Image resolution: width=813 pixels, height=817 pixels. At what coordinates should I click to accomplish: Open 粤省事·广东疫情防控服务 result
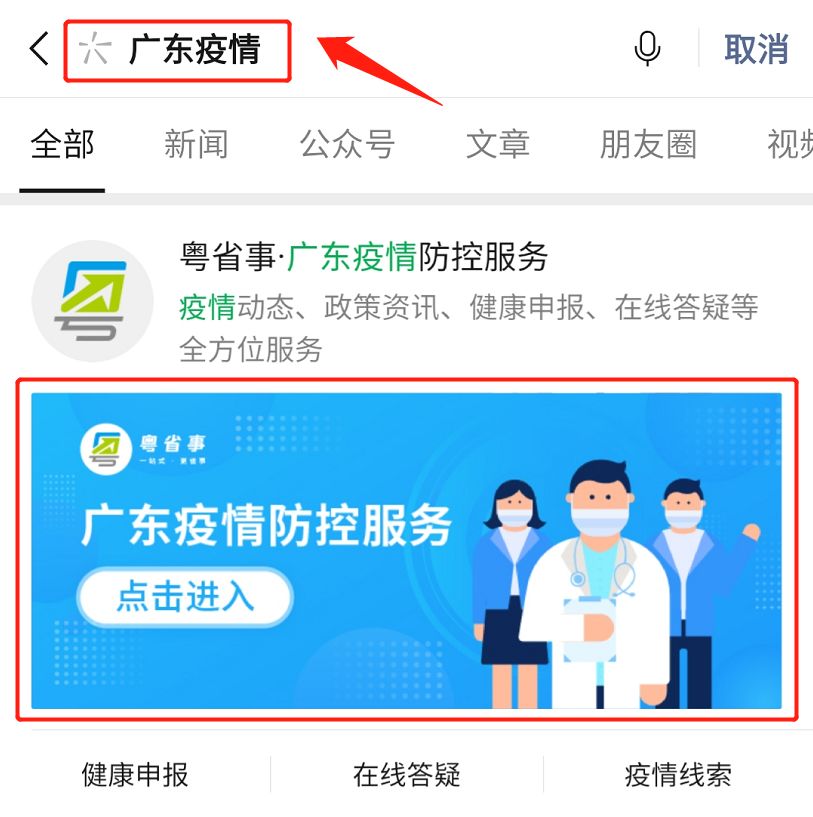(x=365, y=257)
